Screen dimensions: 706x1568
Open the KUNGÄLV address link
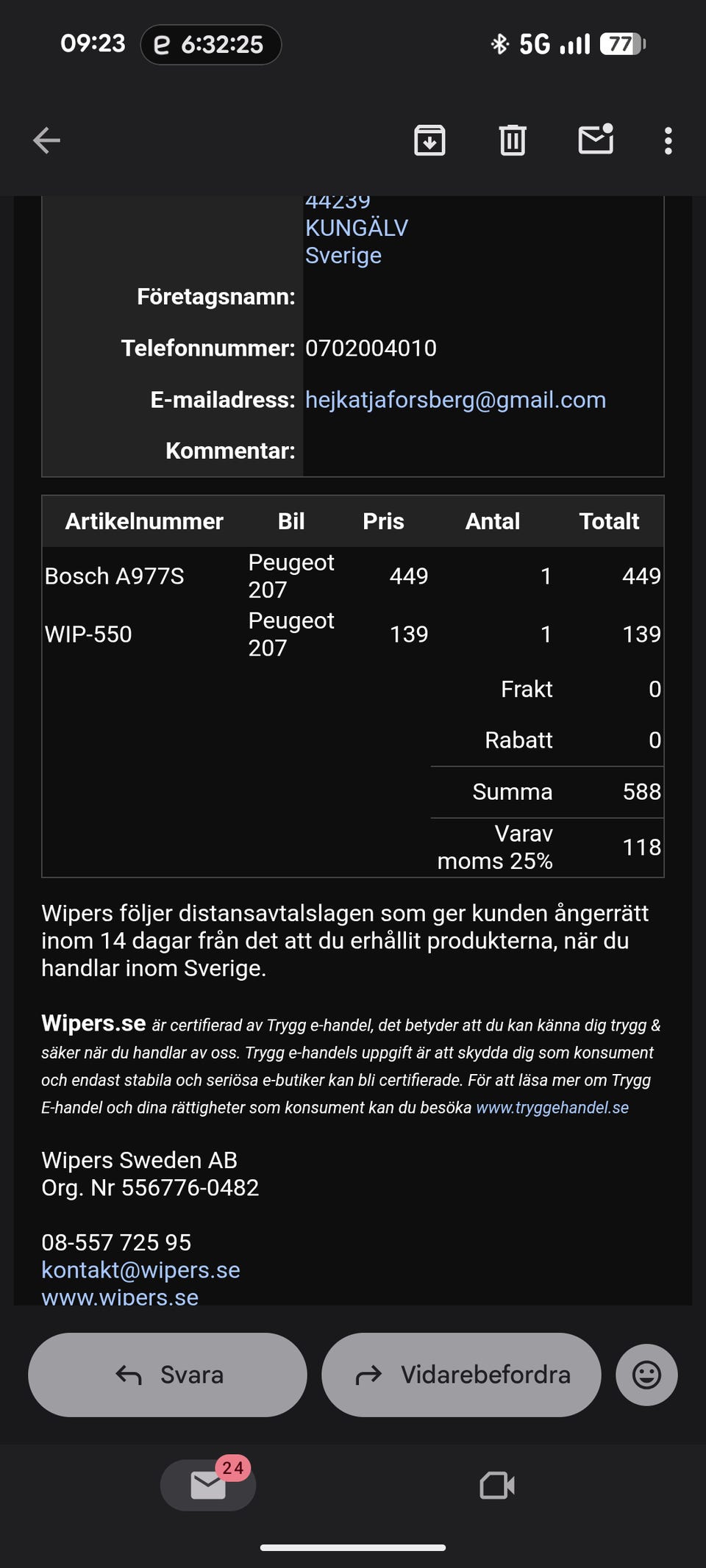[357, 228]
